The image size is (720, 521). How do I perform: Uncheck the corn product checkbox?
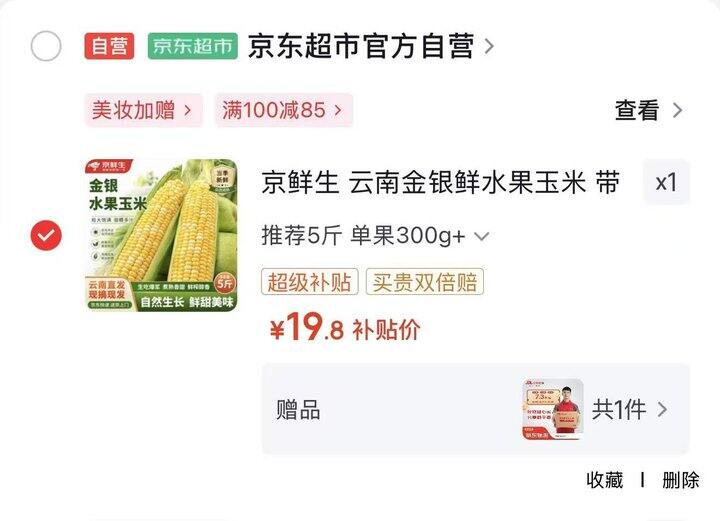click(46, 235)
